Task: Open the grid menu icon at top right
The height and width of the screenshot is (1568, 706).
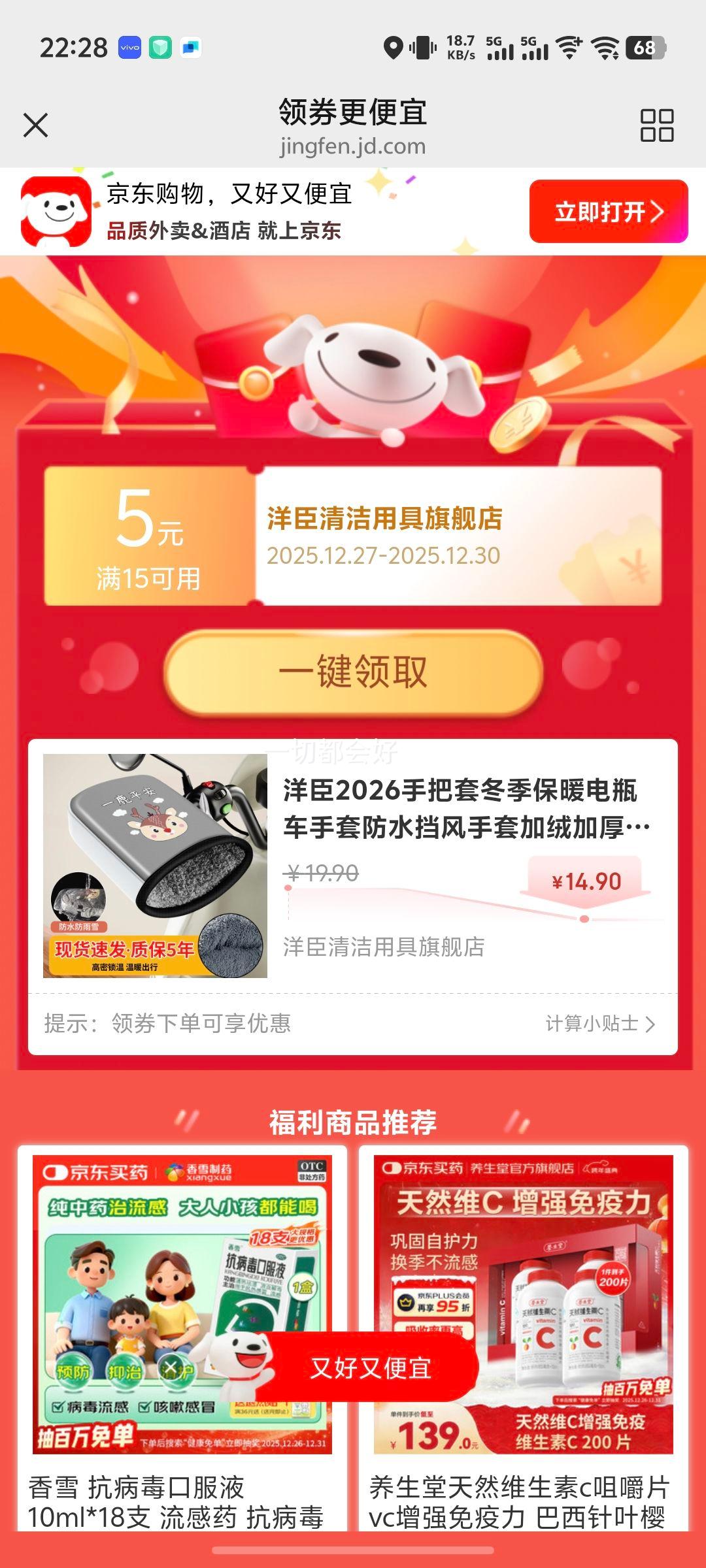Action: [x=658, y=125]
